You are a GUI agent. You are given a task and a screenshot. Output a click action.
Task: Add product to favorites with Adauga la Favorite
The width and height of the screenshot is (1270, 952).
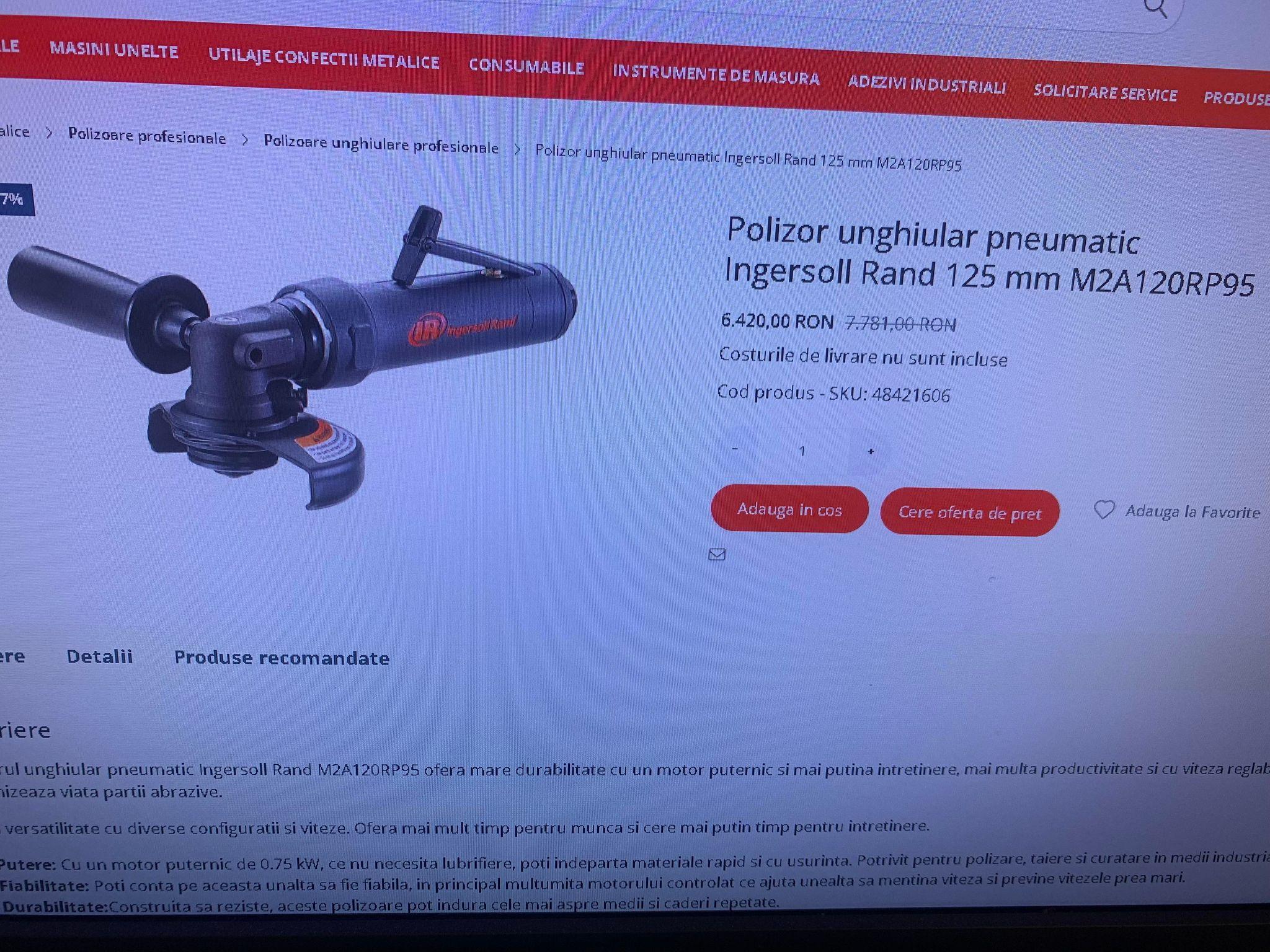(1176, 511)
